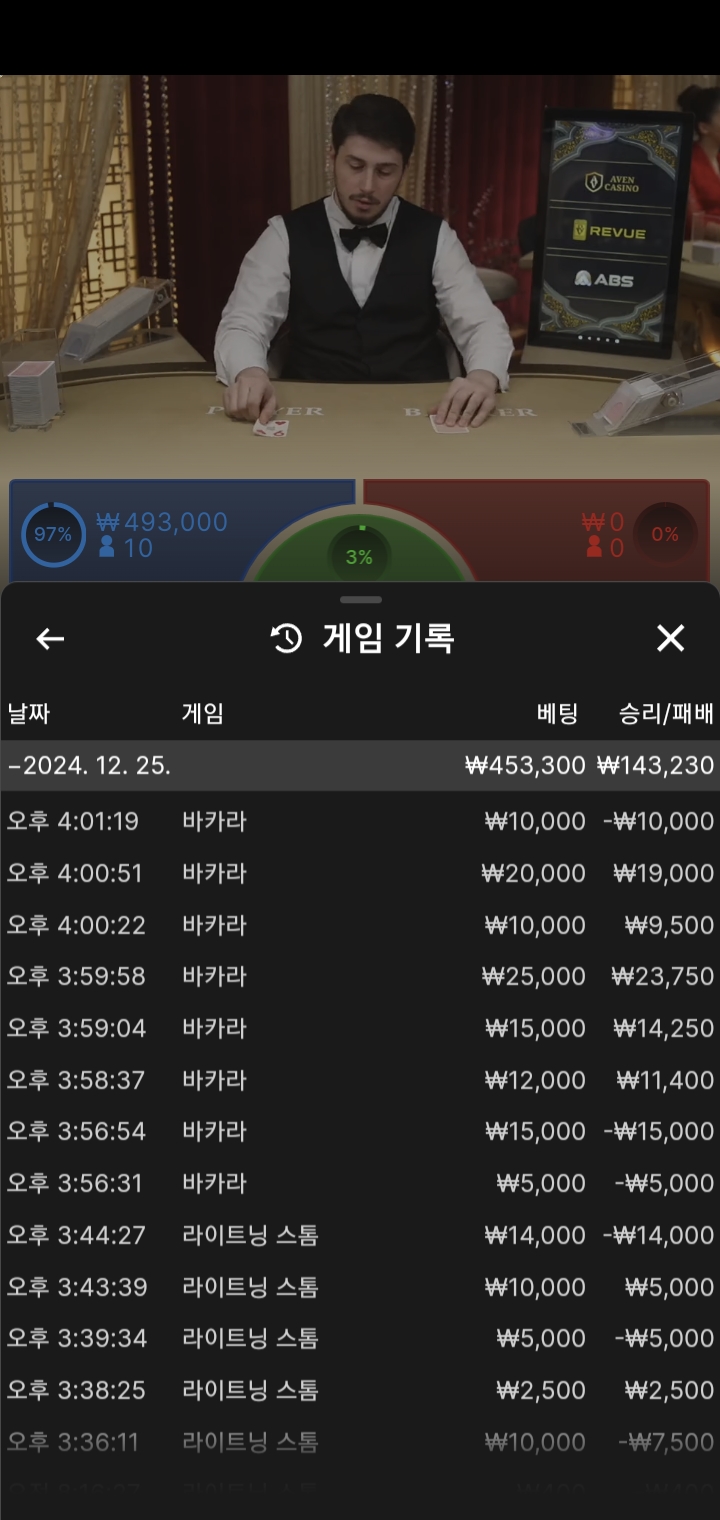
Task: View the 오후 4:00:22 바카라 entry
Action: point(360,925)
